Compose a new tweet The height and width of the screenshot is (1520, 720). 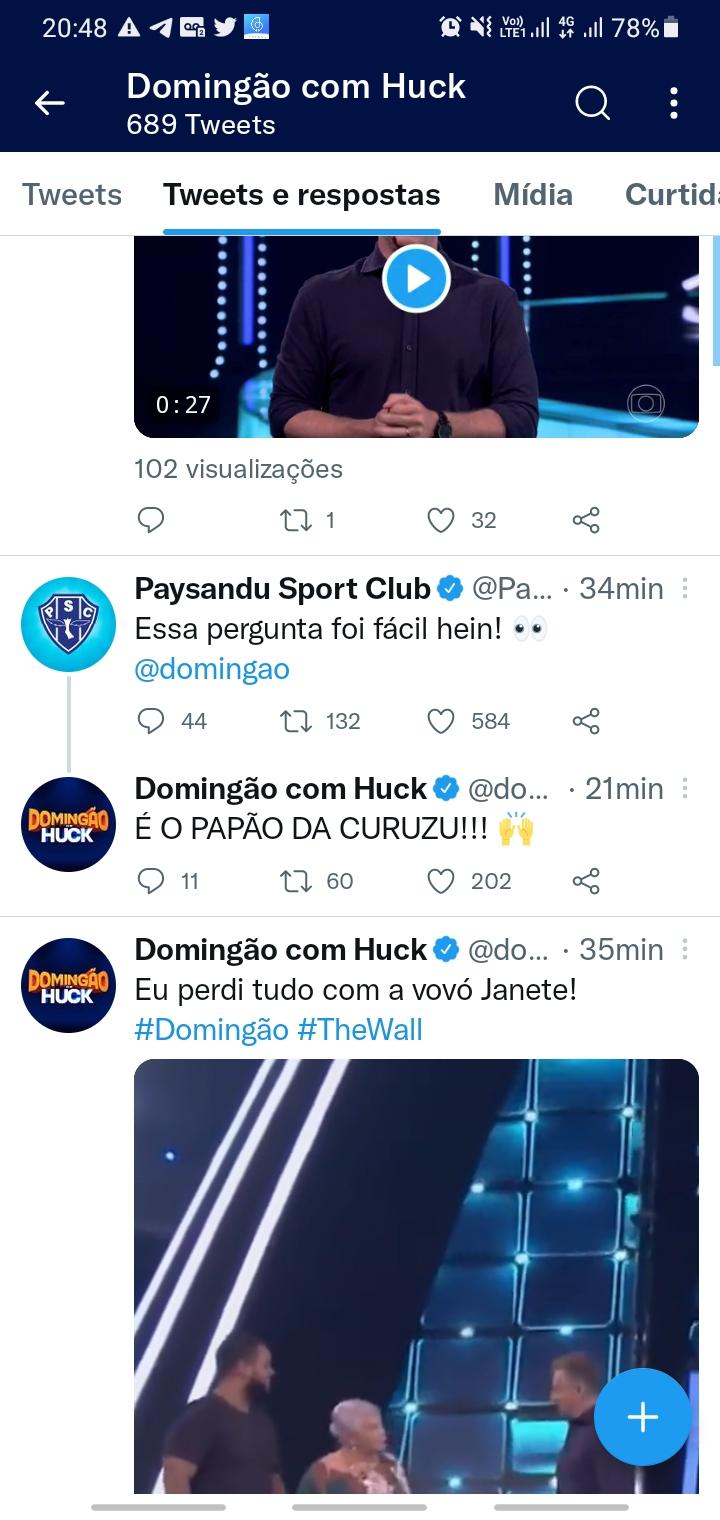(642, 1416)
